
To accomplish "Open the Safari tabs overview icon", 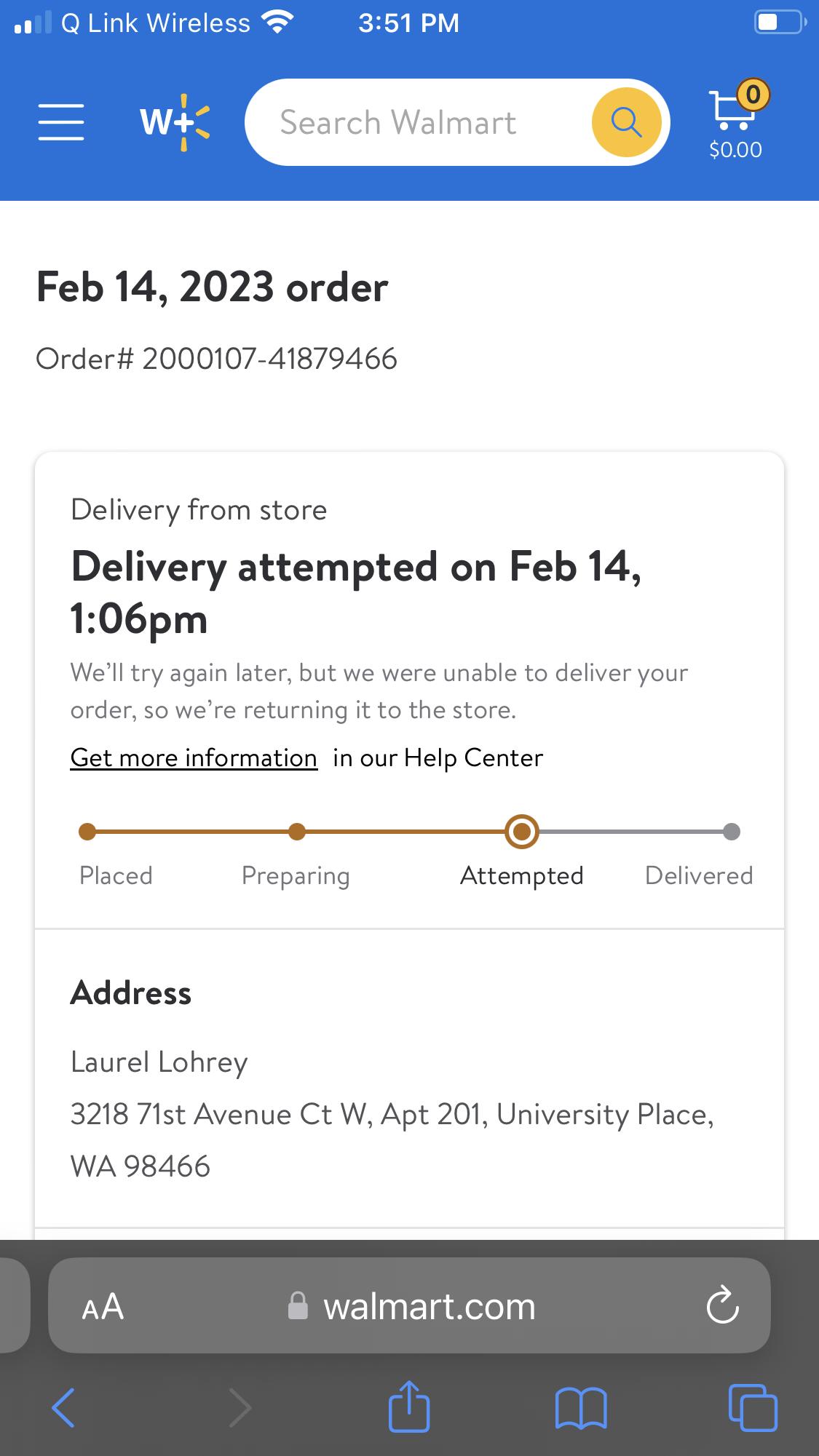I will (751, 1406).
